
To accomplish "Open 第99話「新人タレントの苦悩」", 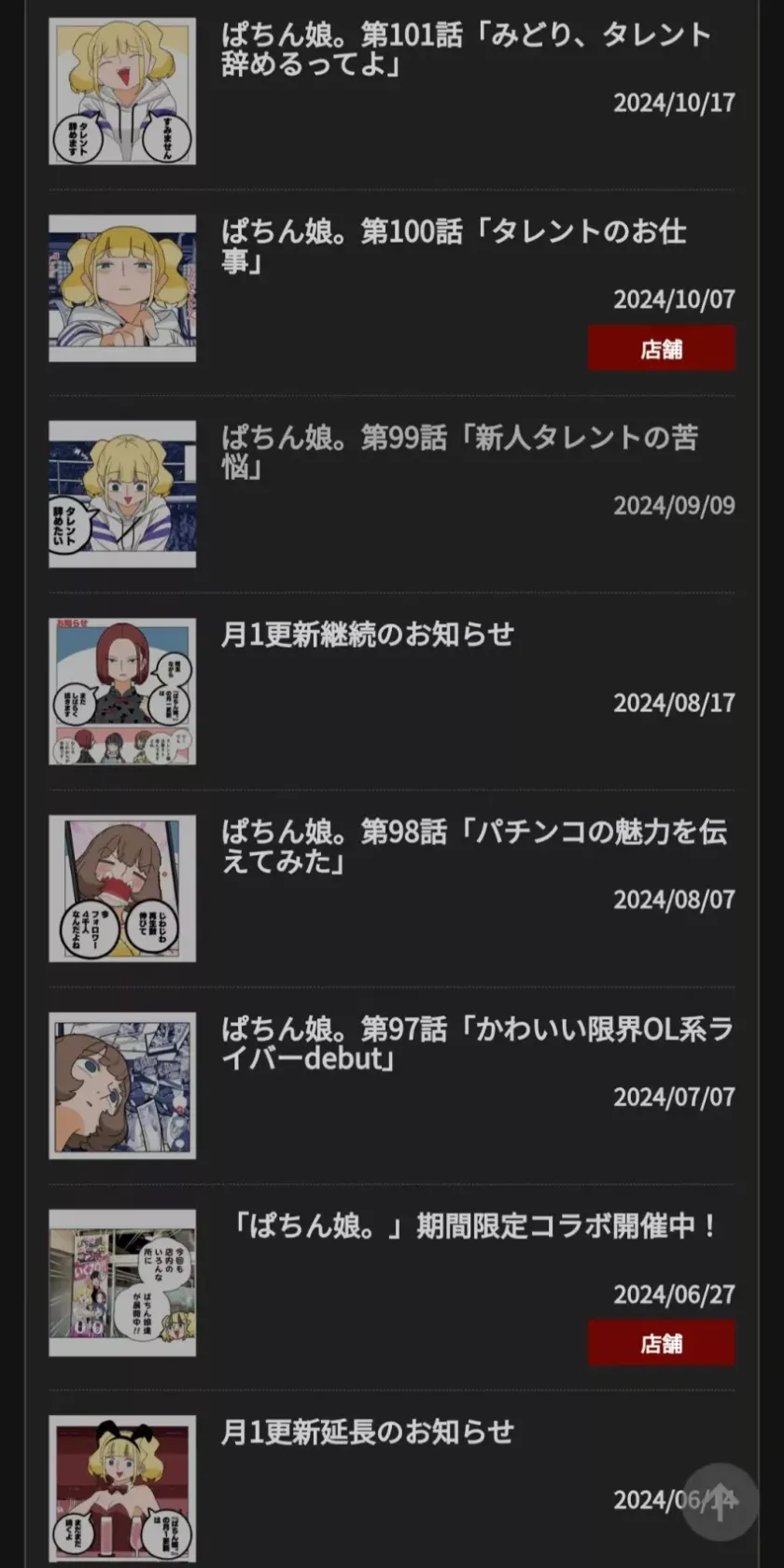I will tap(459, 452).
